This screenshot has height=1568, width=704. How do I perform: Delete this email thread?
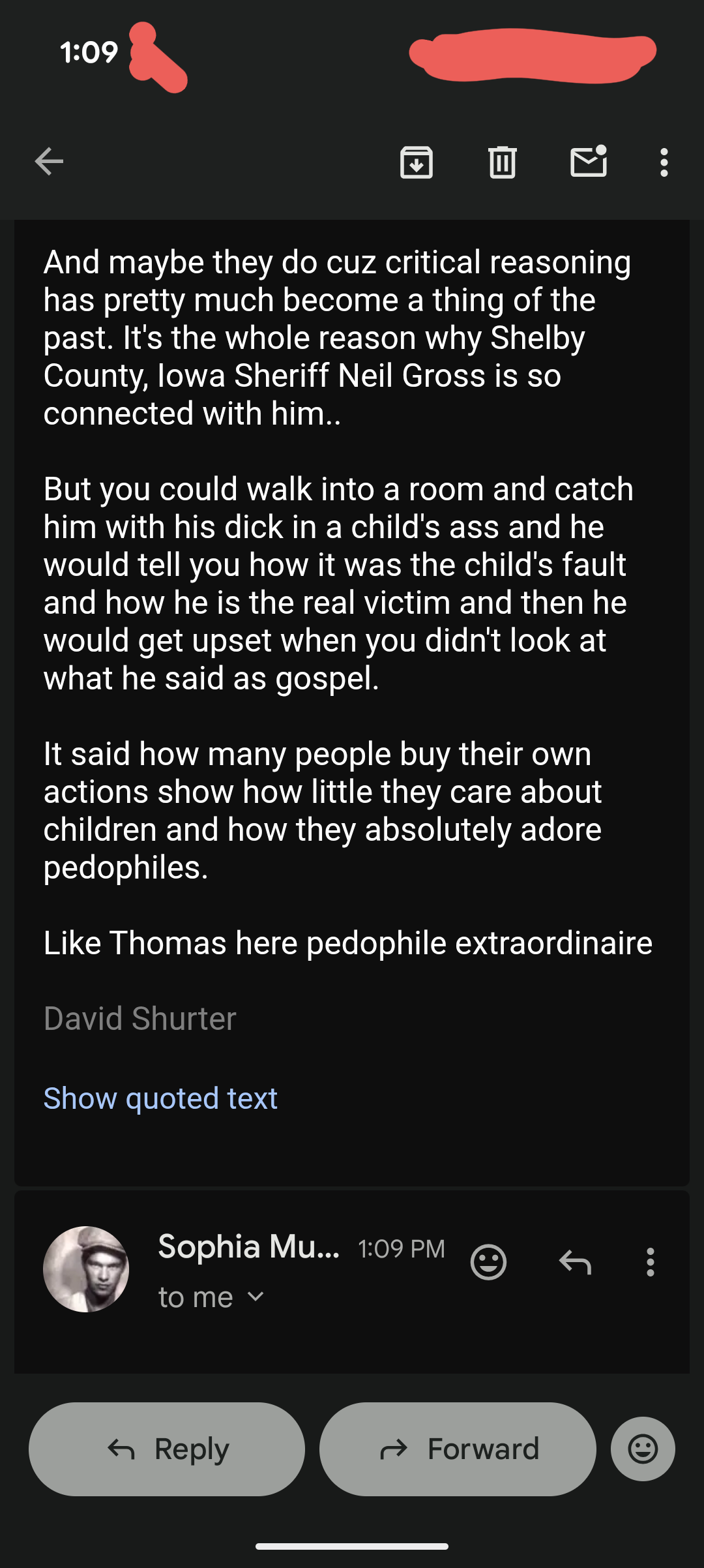point(502,162)
